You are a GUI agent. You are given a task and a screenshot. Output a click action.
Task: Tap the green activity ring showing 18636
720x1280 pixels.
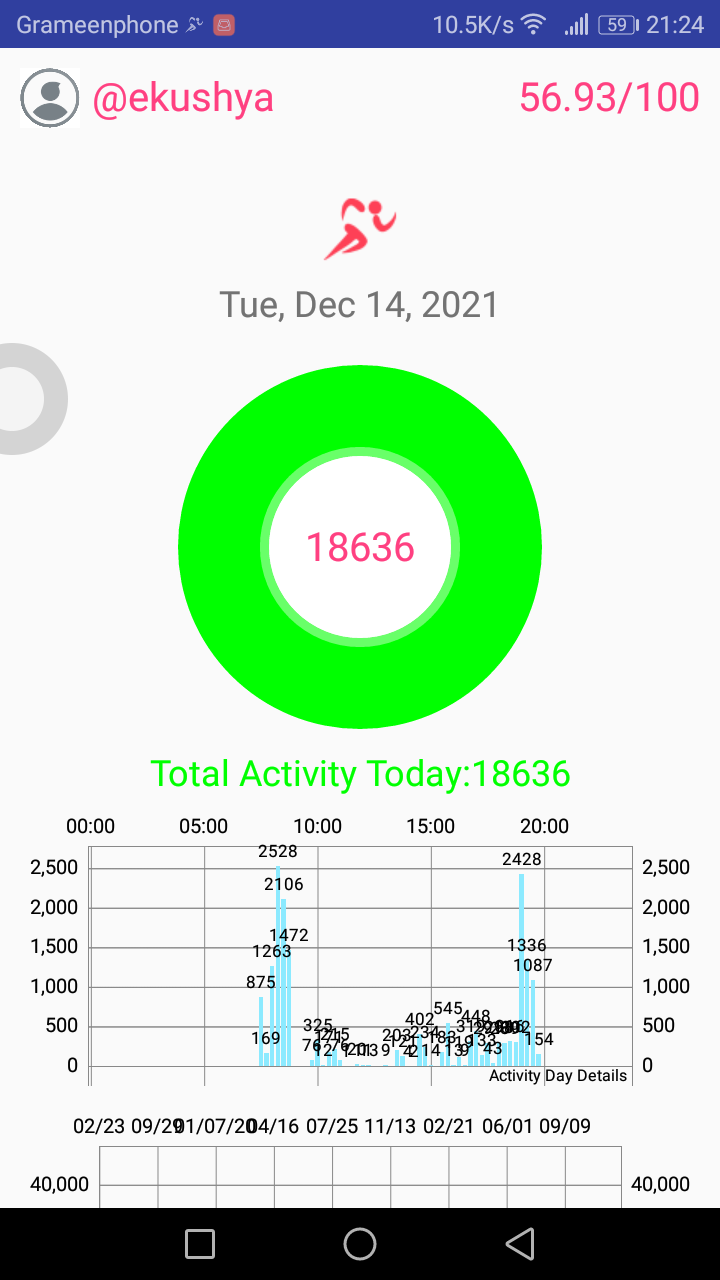click(360, 547)
